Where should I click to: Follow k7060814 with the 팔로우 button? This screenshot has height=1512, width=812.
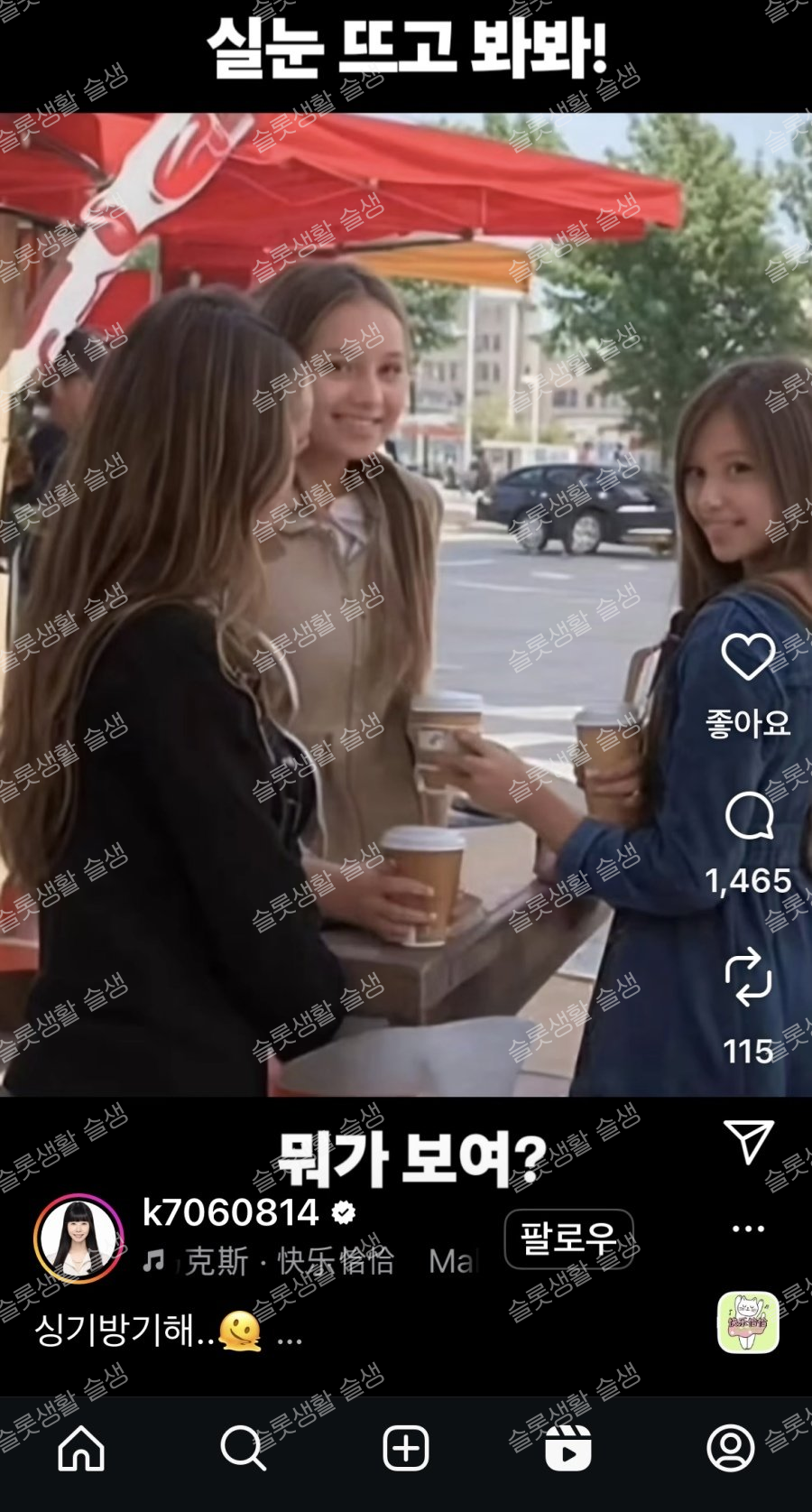(568, 1238)
